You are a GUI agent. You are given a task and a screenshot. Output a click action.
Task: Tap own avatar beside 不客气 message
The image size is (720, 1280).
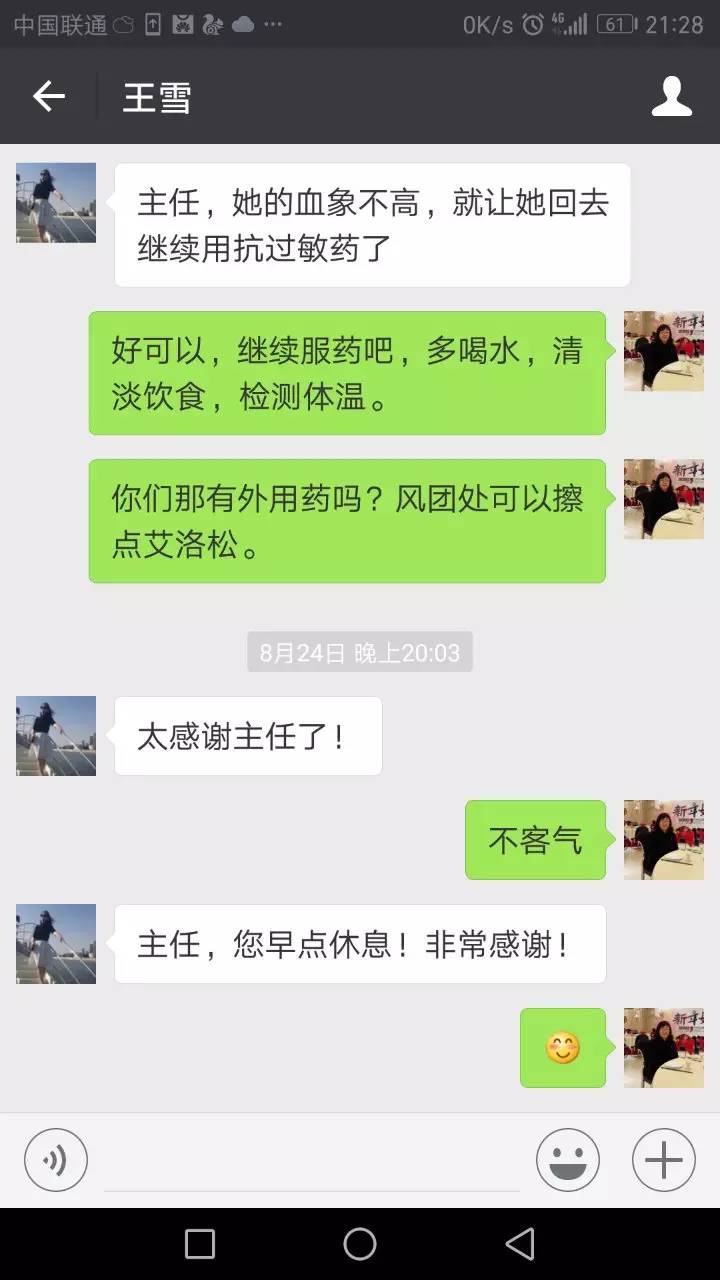click(x=663, y=840)
